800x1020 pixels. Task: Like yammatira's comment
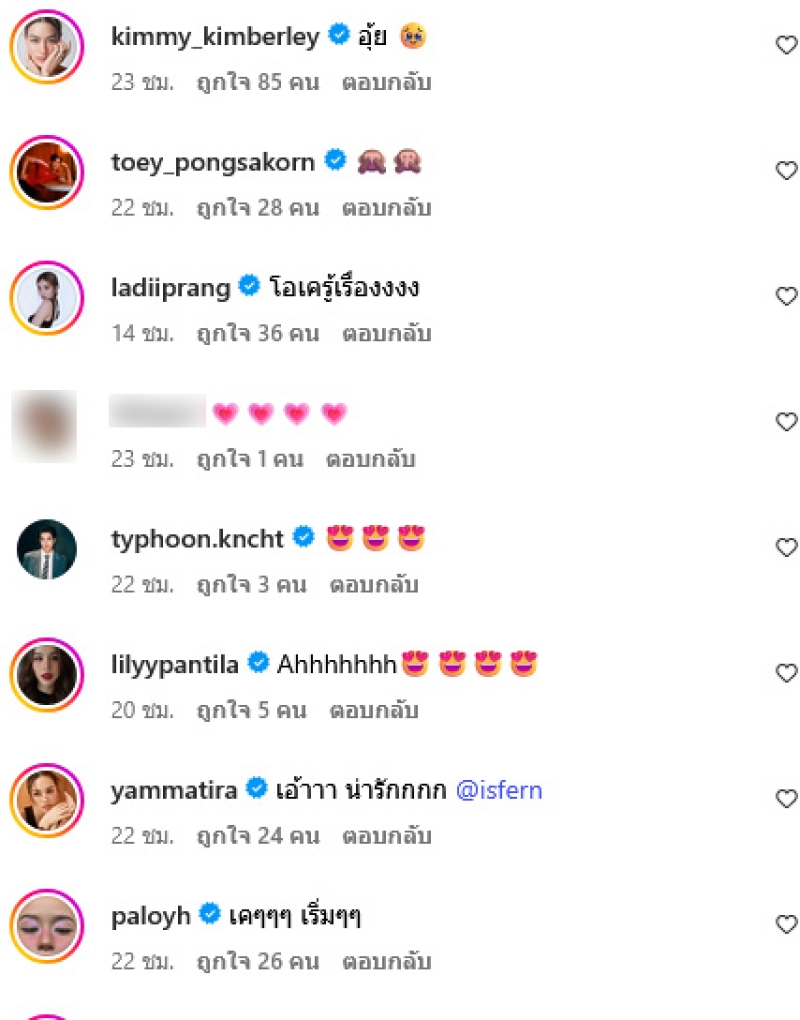(x=787, y=798)
